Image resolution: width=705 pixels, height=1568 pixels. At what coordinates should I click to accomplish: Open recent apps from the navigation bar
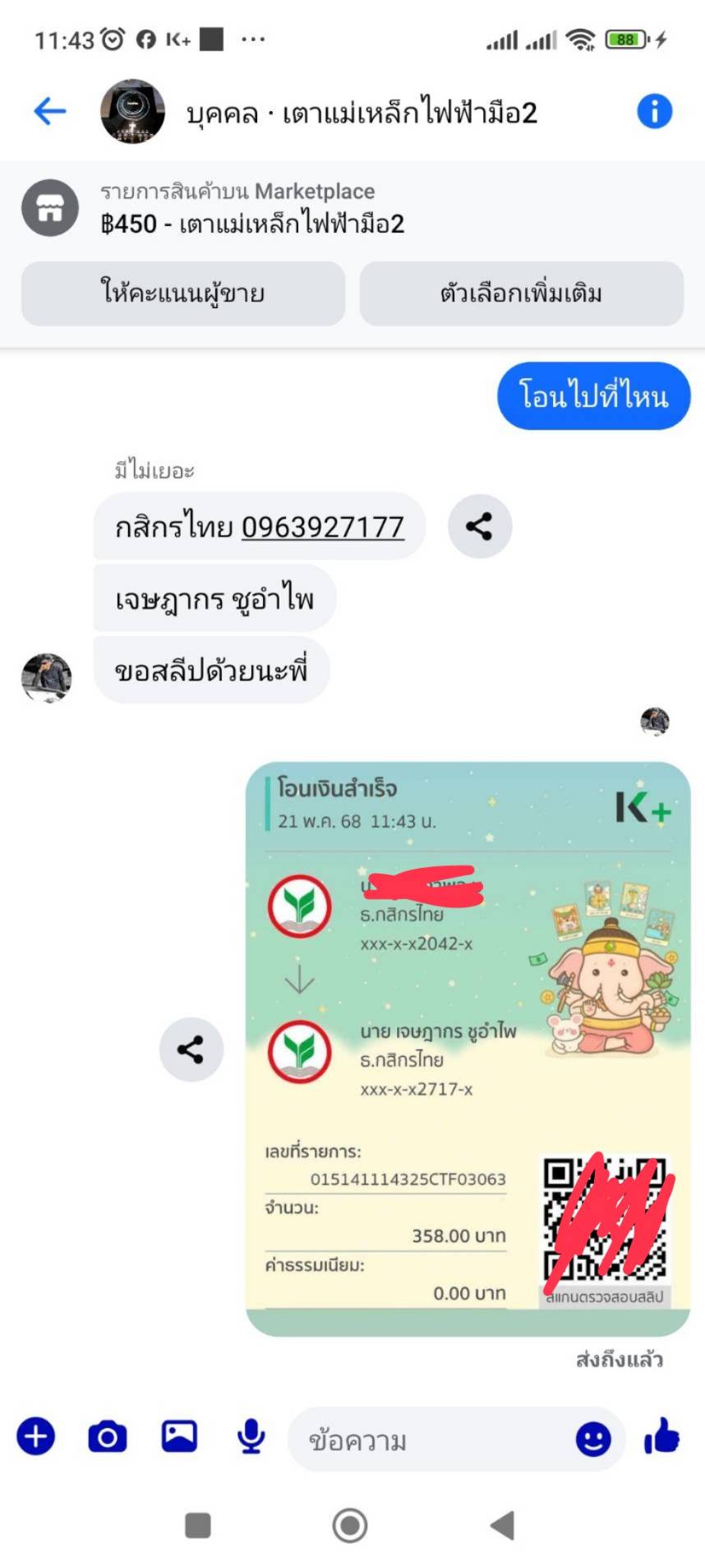click(198, 1526)
